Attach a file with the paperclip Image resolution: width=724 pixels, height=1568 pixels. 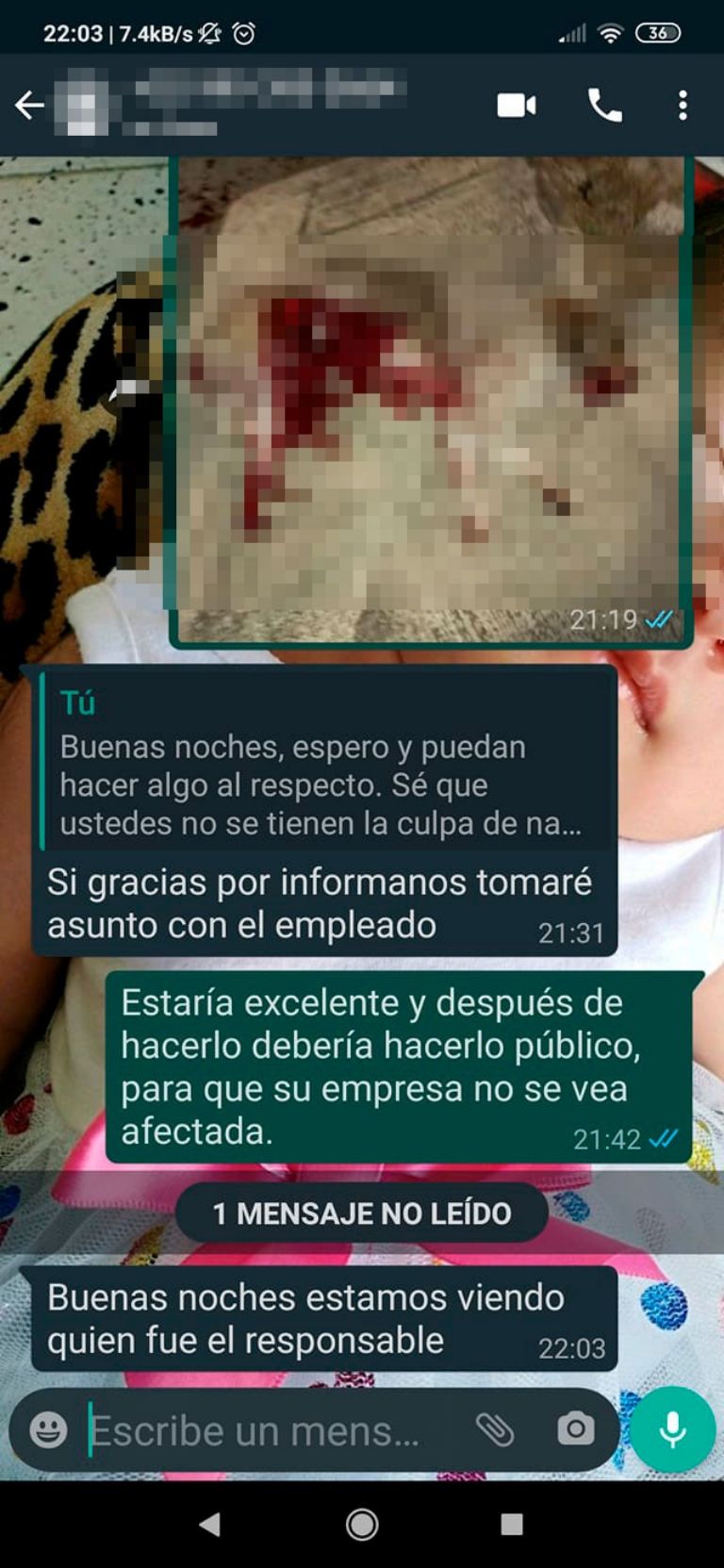pyautogui.click(x=495, y=1429)
